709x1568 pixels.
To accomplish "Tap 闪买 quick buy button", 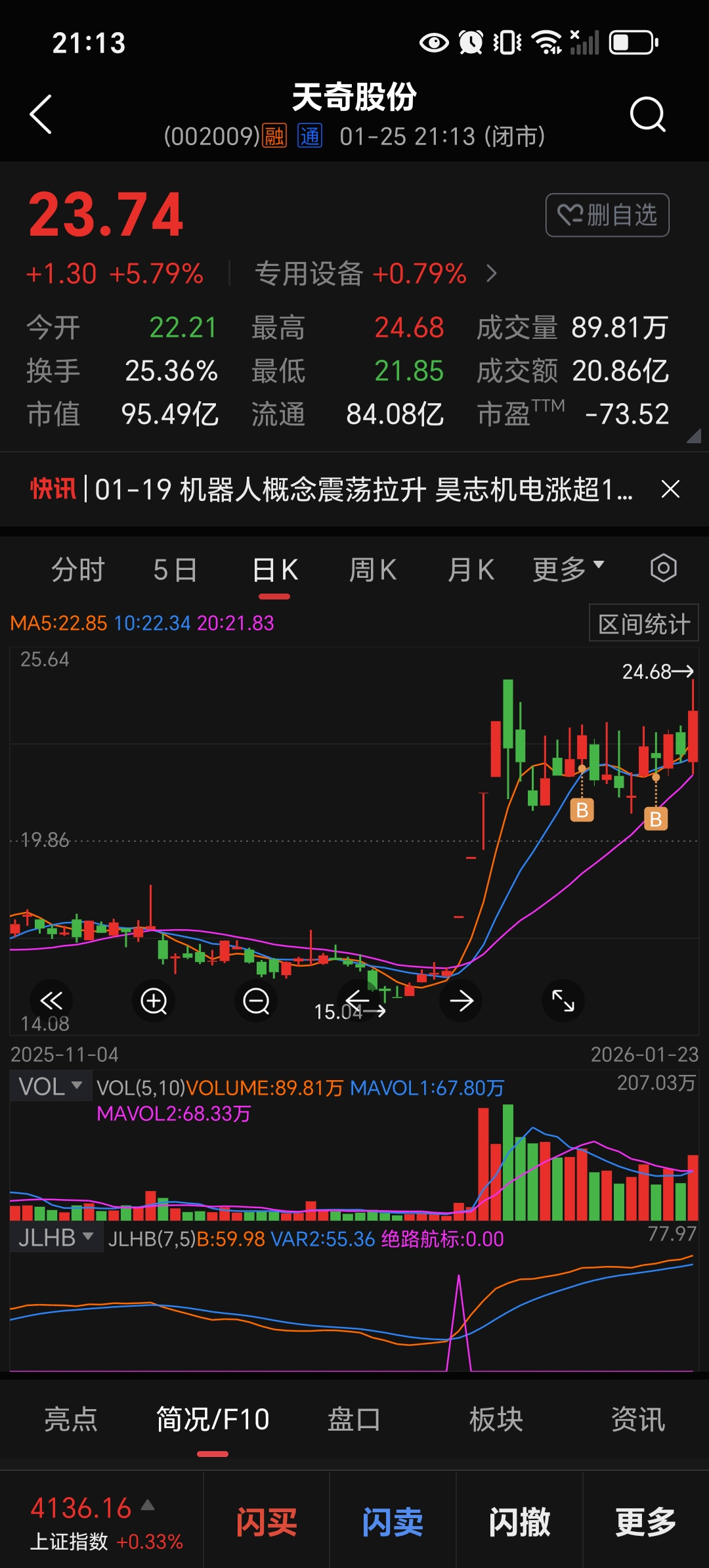I will click(x=267, y=1522).
